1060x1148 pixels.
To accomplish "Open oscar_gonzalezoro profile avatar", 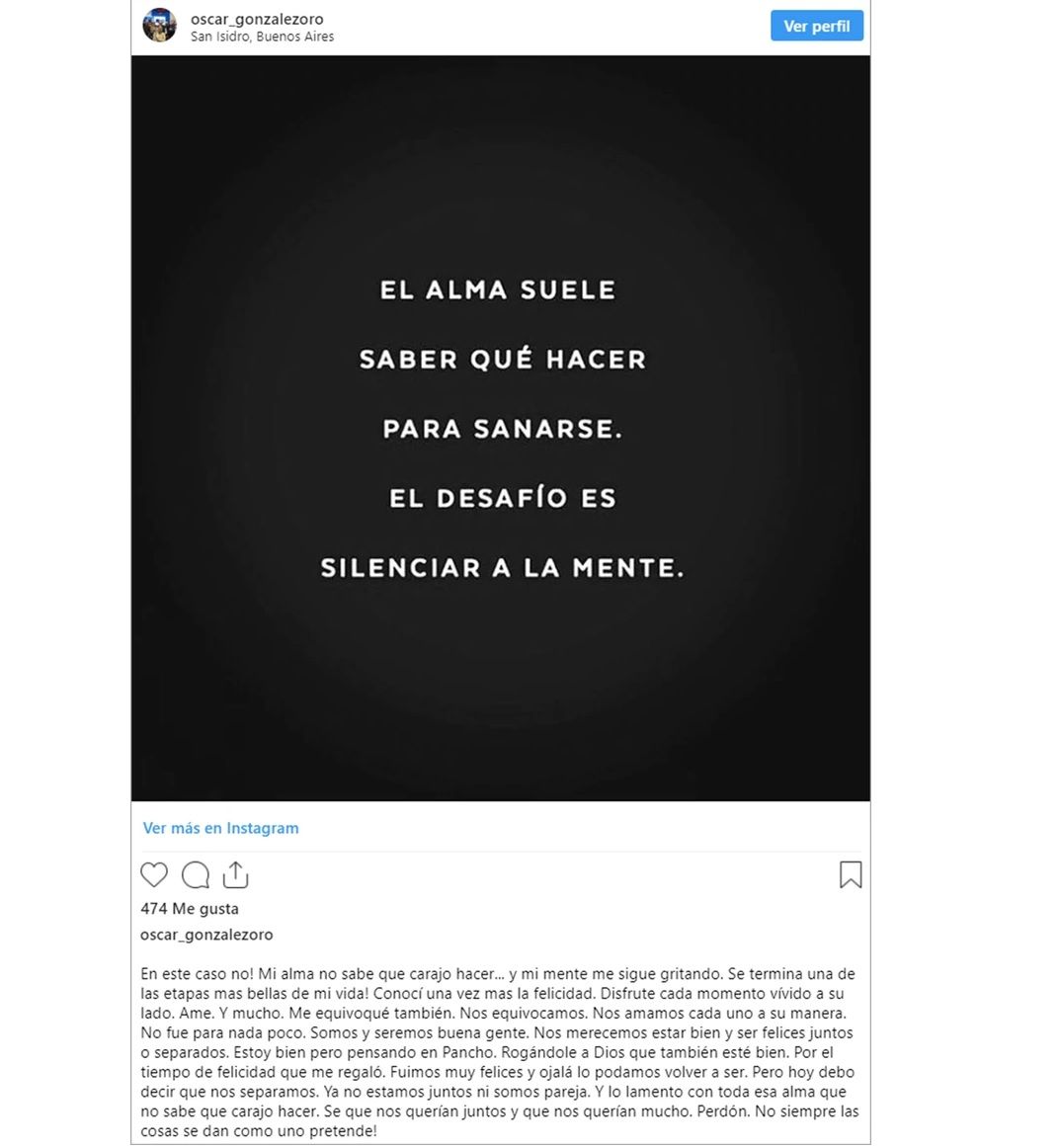I will (159, 26).
